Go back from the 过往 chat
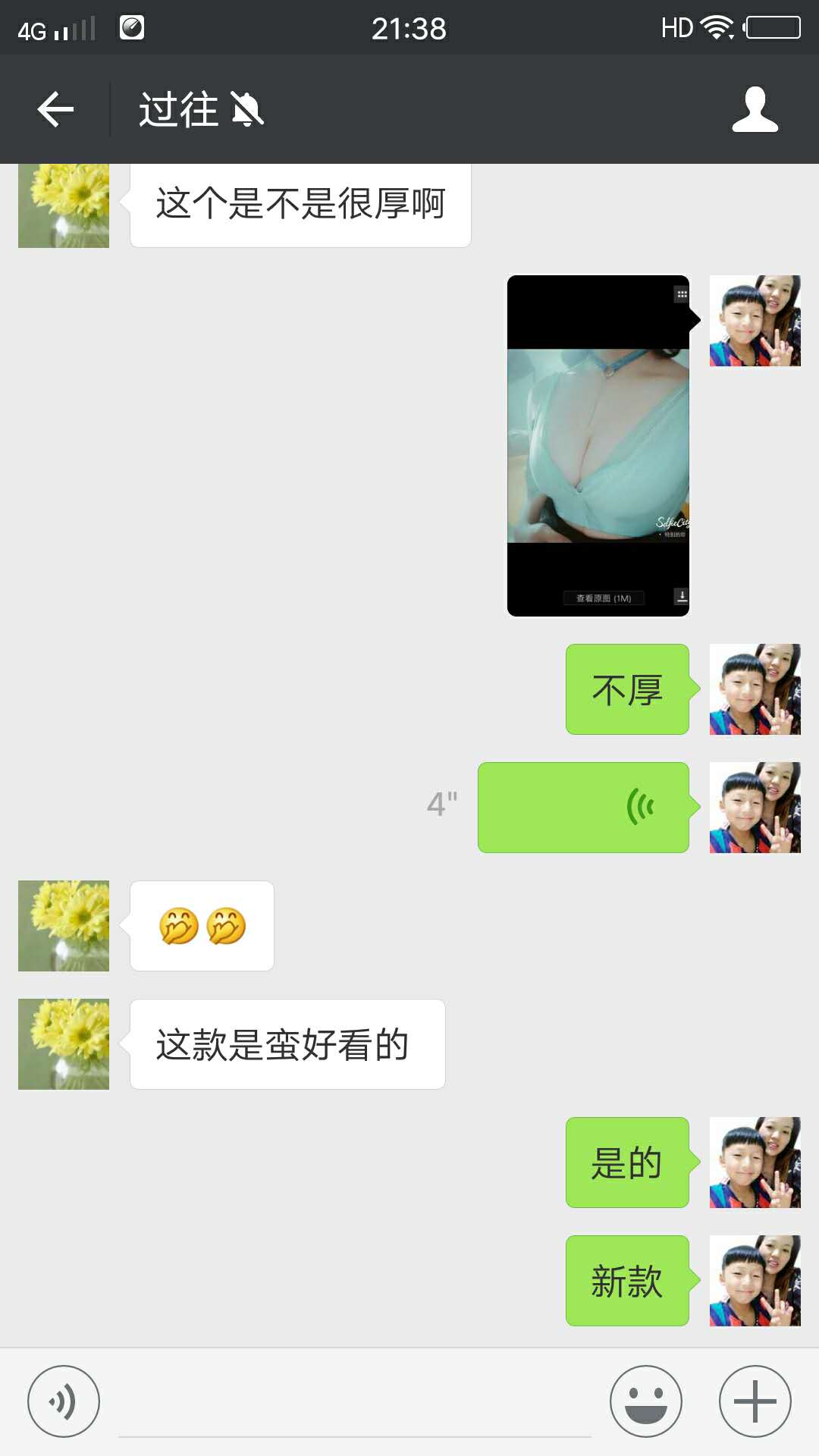 coord(55,109)
